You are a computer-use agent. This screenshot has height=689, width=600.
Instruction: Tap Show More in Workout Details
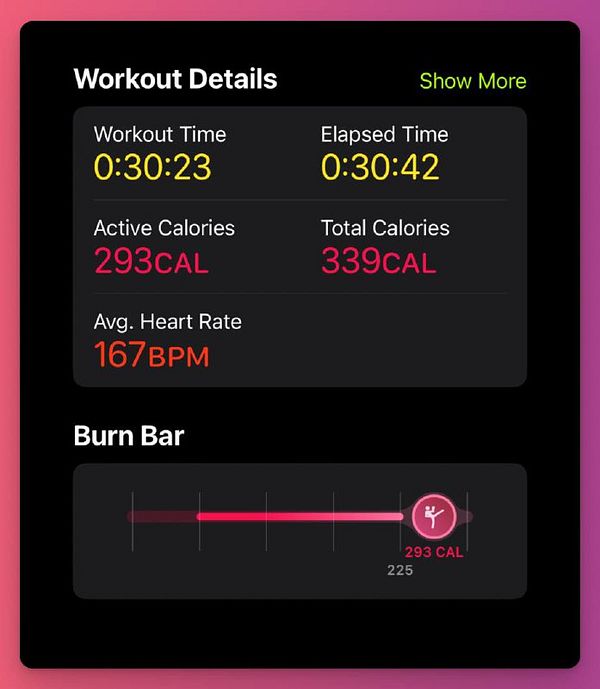pos(472,81)
